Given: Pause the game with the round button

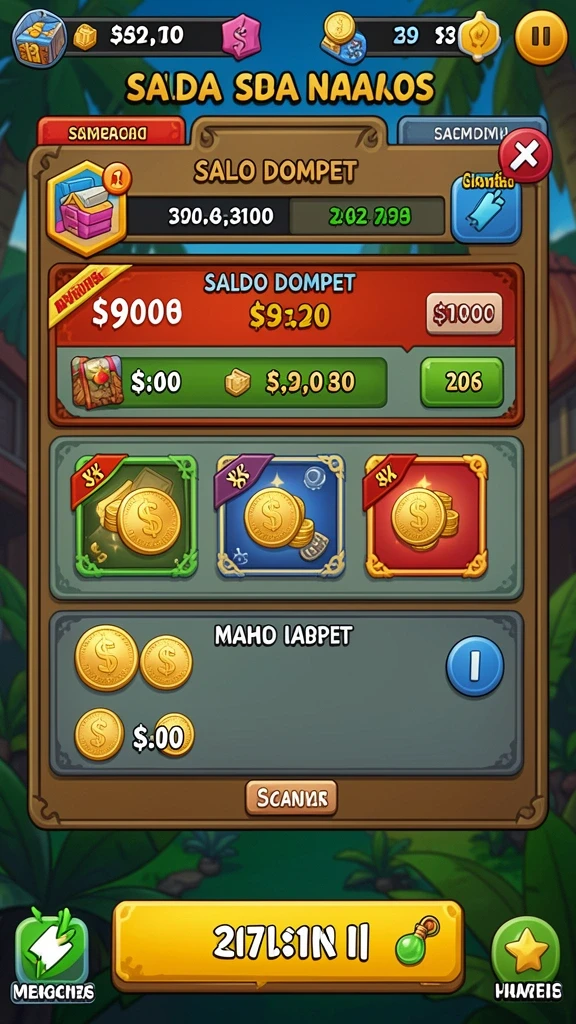Looking at the screenshot, I should point(541,38).
